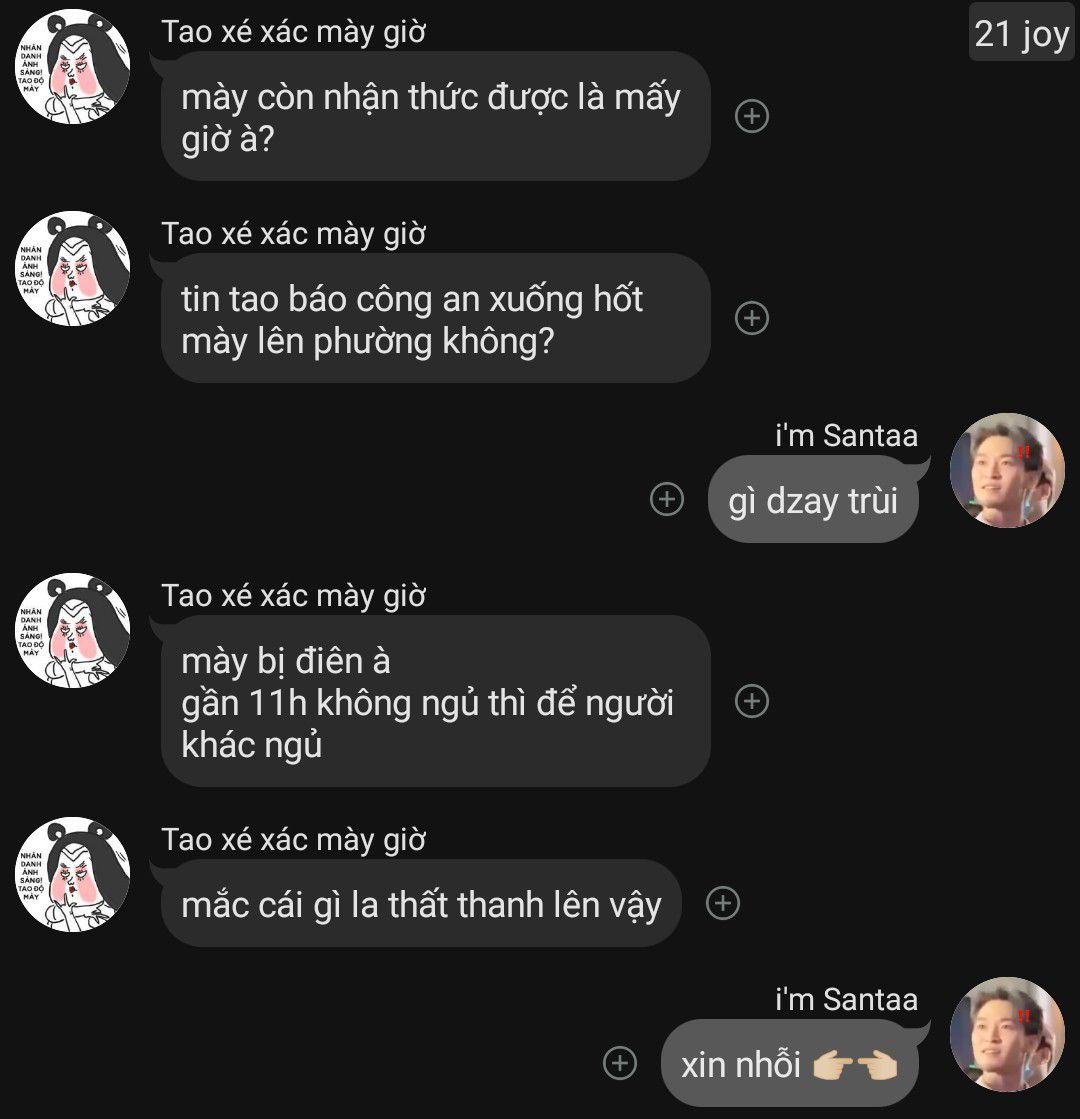This screenshot has height=1119, width=1080.
Task: Tap plus icon beside "mày bị điên à" message
Action: [x=752, y=701]
